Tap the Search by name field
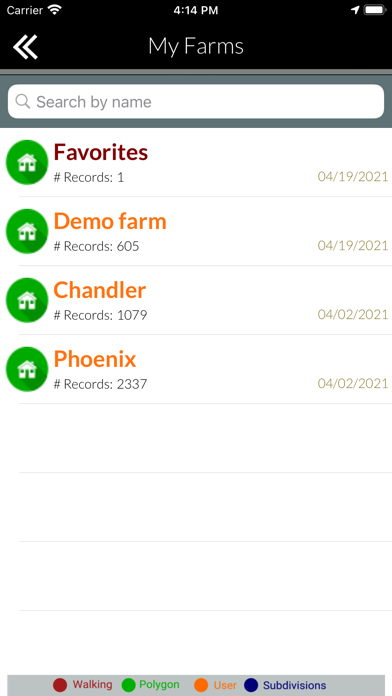The width and height of the screenshot is (392, 696). [196, 102]
